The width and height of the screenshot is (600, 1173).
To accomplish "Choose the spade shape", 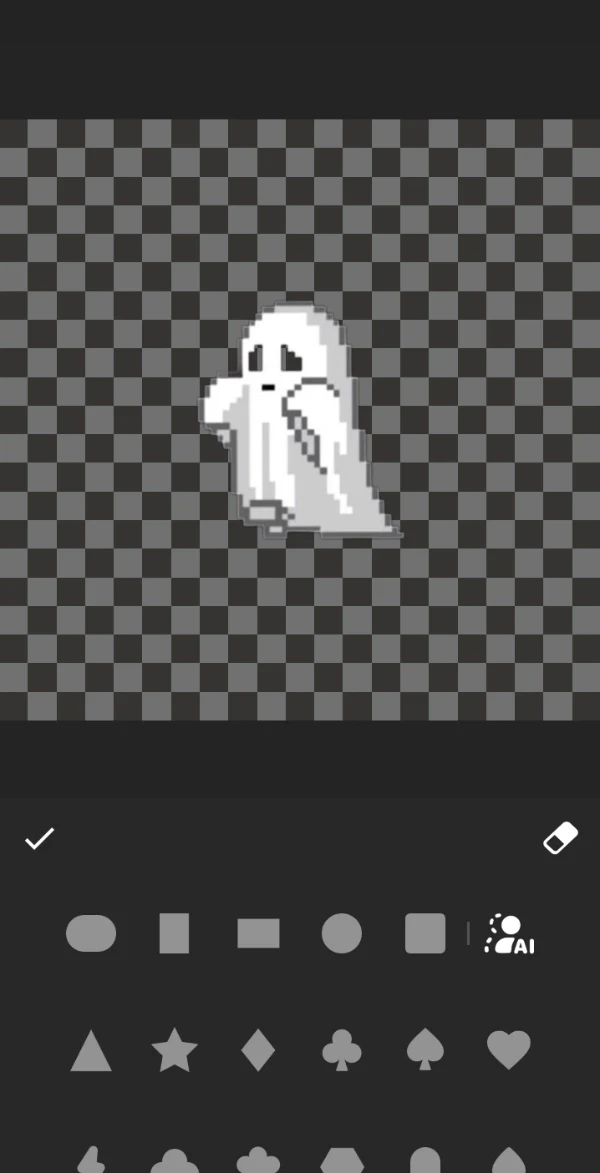I will [x=425, y=1050].
